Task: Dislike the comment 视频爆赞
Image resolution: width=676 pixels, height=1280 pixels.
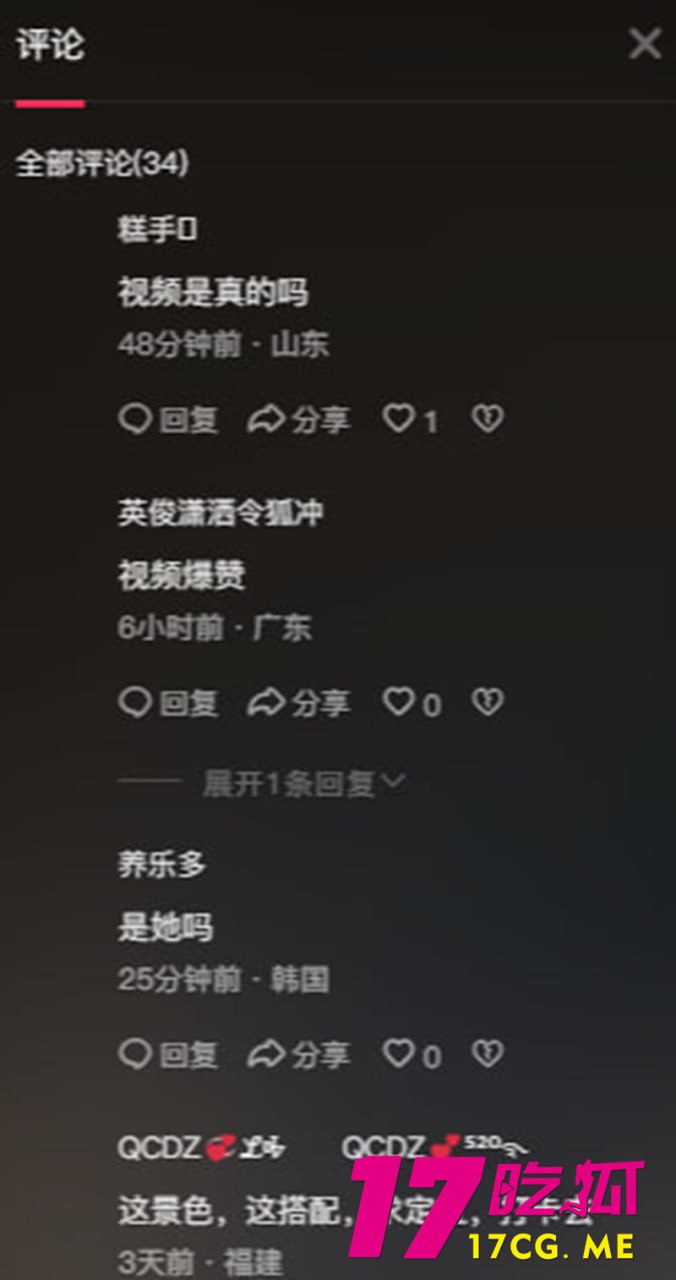Action: coord(487,703)
